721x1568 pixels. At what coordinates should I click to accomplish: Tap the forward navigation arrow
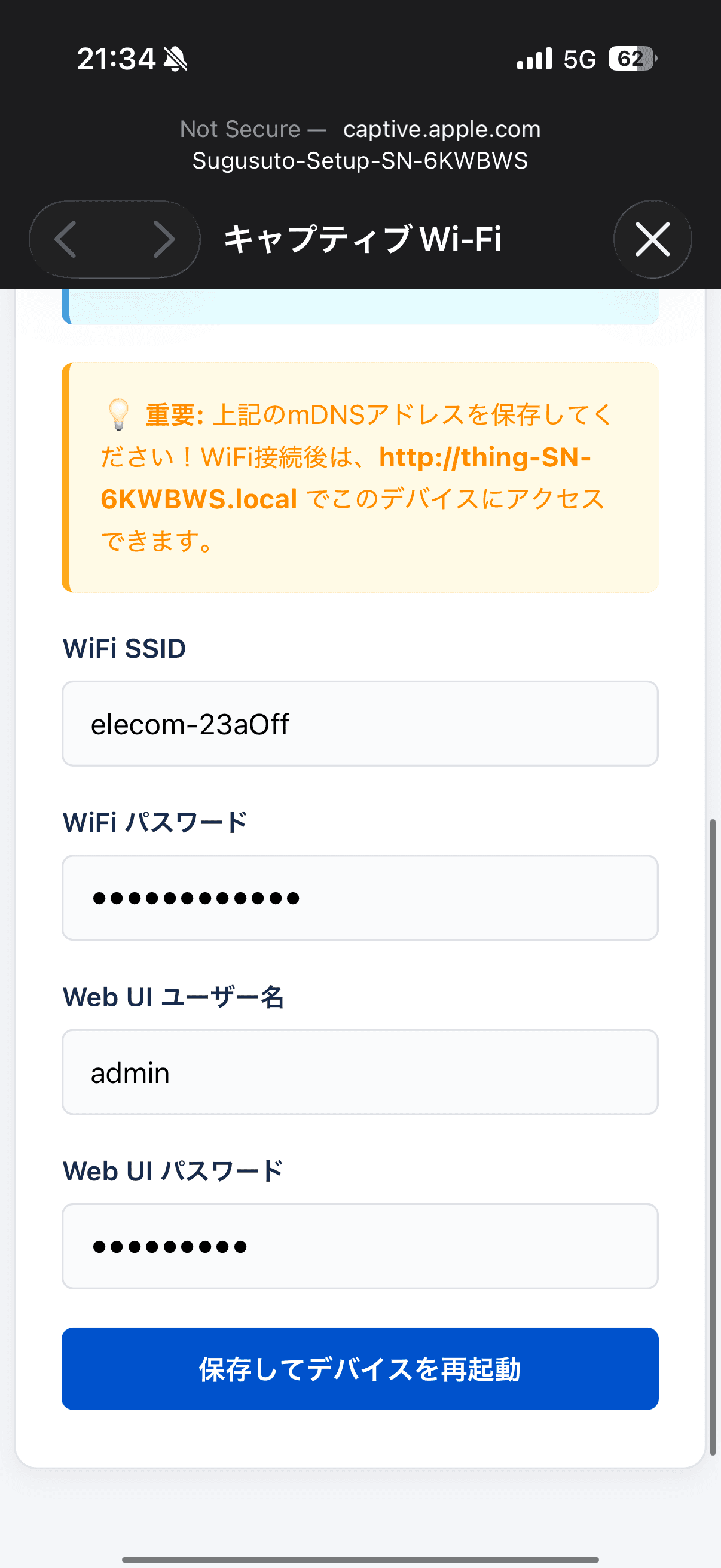click(x=163, y=240)
